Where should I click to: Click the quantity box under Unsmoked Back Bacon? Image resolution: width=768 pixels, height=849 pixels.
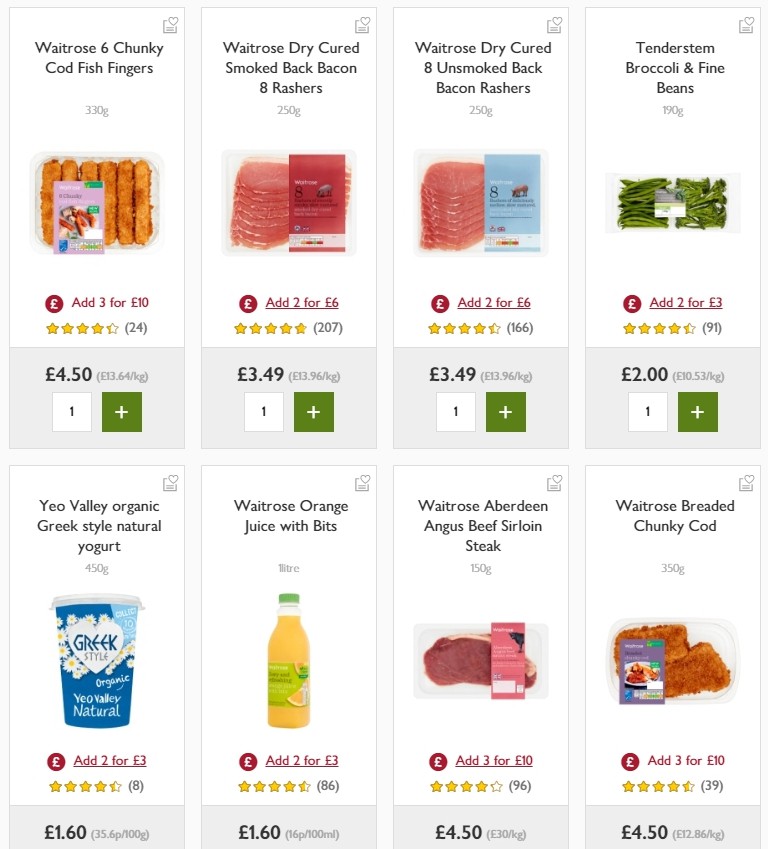pyautogui.click(x=456, y=411)
